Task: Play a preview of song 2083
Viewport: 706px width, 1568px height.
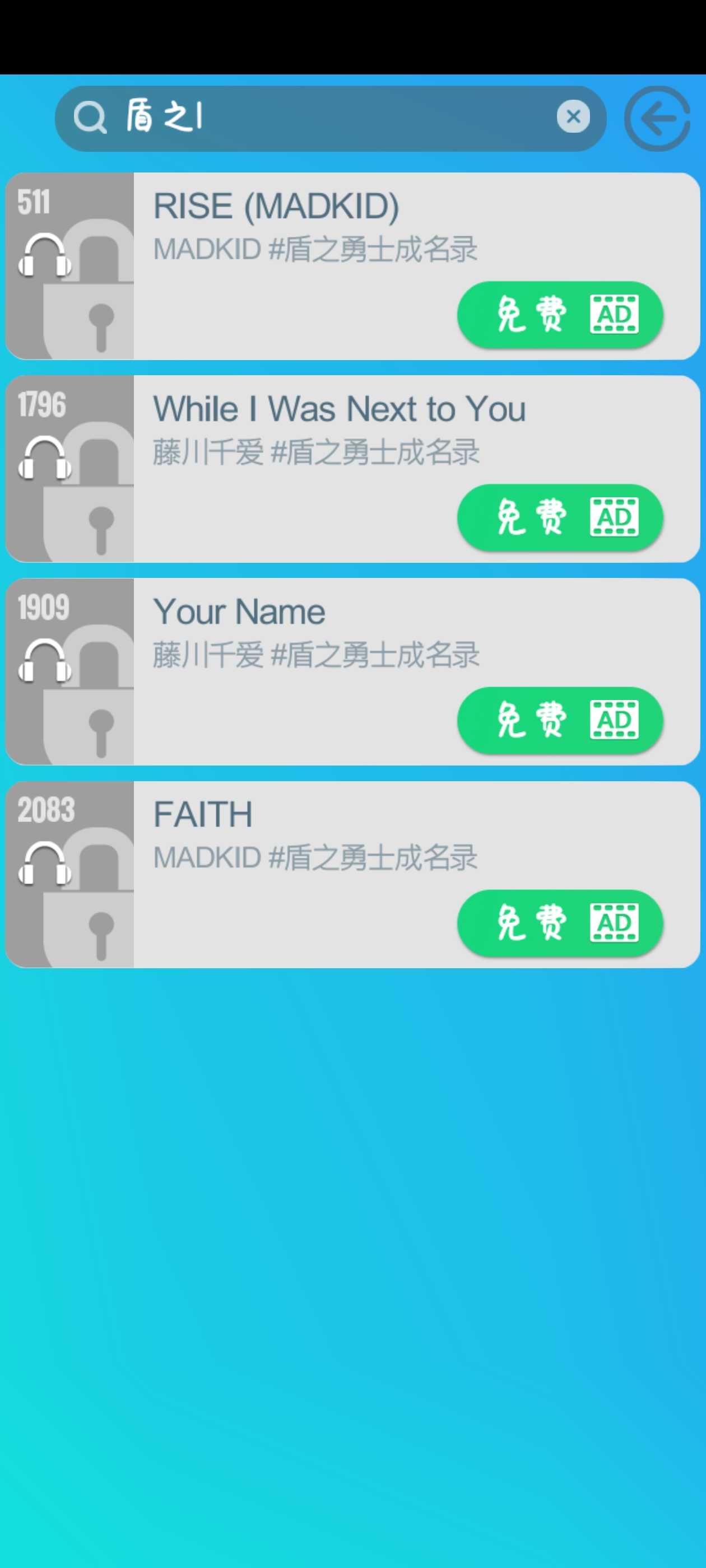Action: pyautogui.click(x=44, y=863)
